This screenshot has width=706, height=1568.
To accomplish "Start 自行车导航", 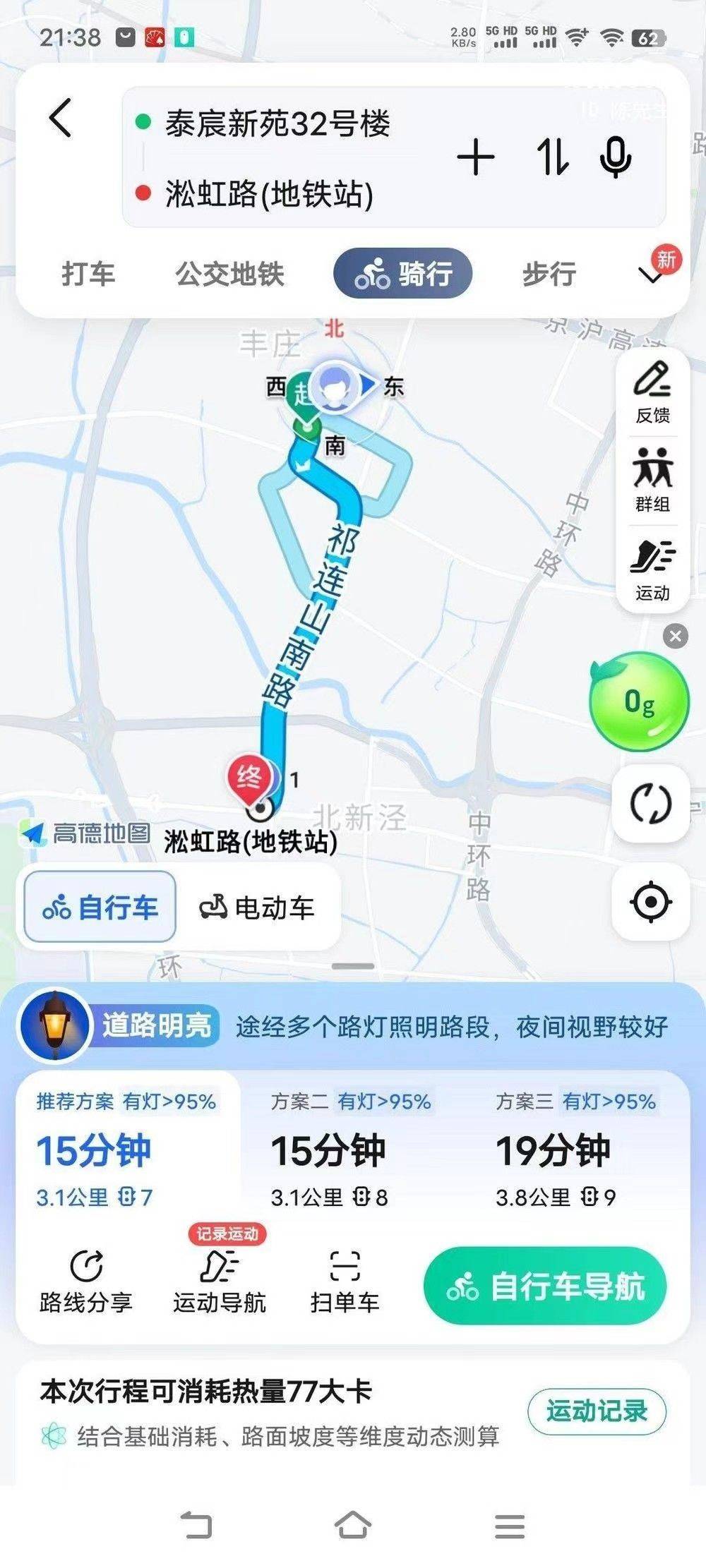I will pos(545,1286).
